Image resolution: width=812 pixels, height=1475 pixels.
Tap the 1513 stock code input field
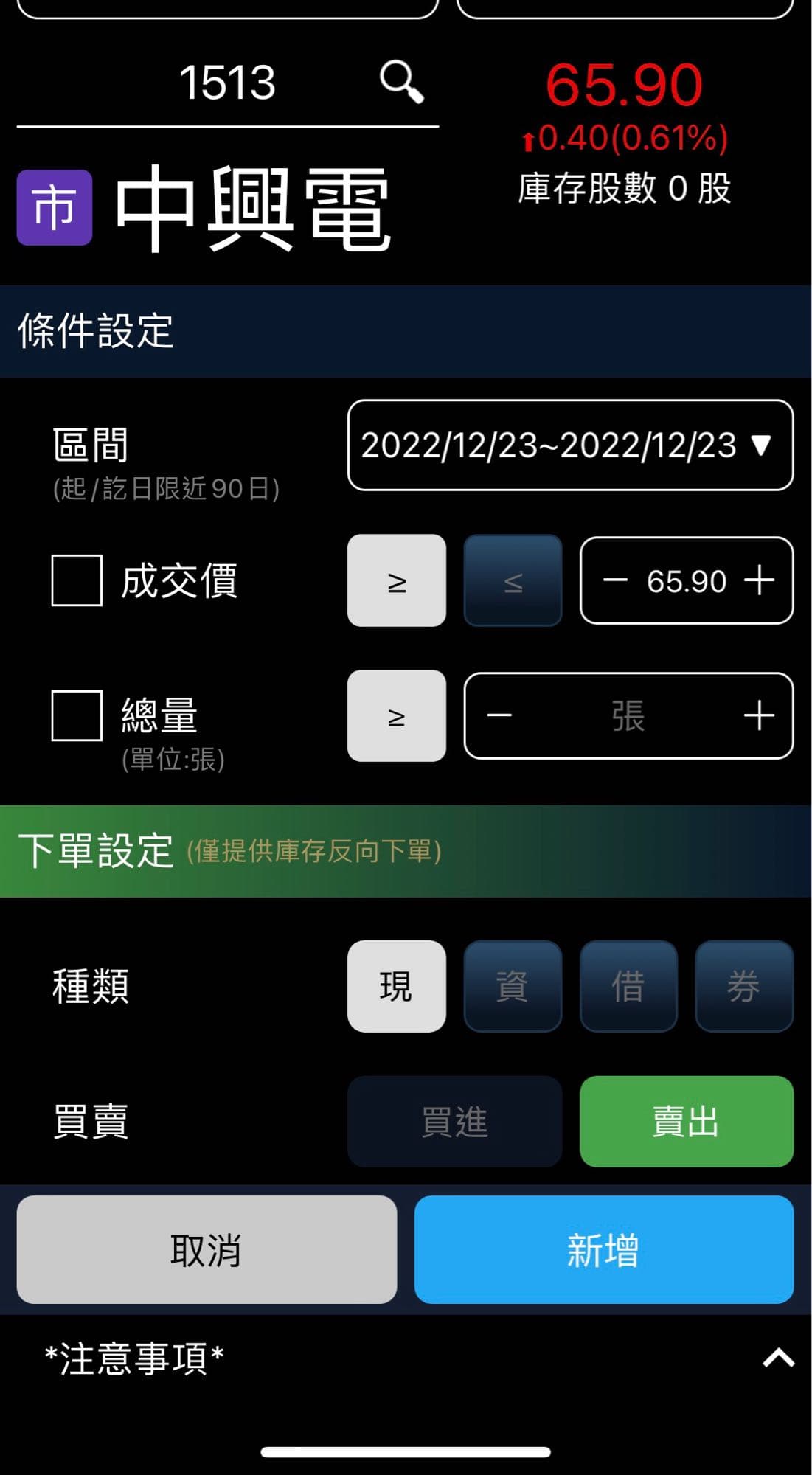pyautogui.click(x=229, y=83)
